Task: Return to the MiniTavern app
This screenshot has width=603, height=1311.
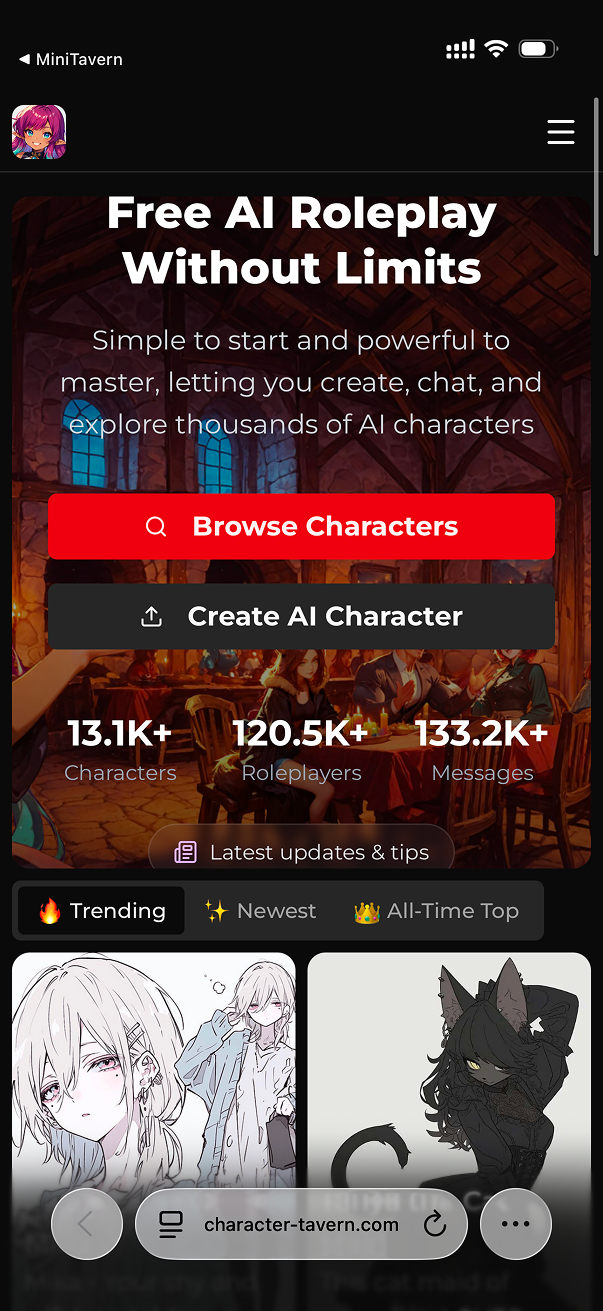Action: point(70,60)
